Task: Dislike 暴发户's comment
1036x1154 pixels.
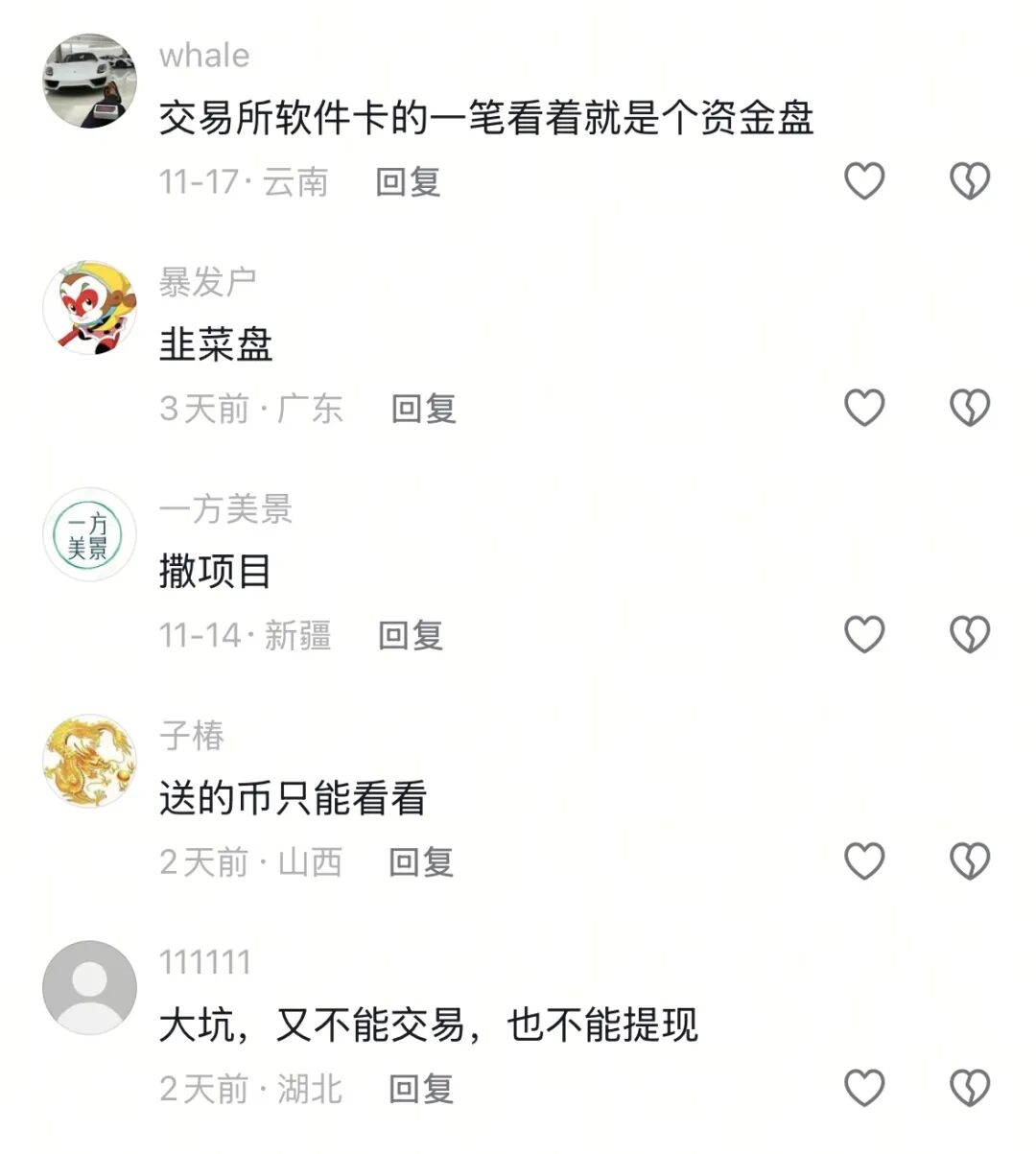Action: [x=969, y=409]
